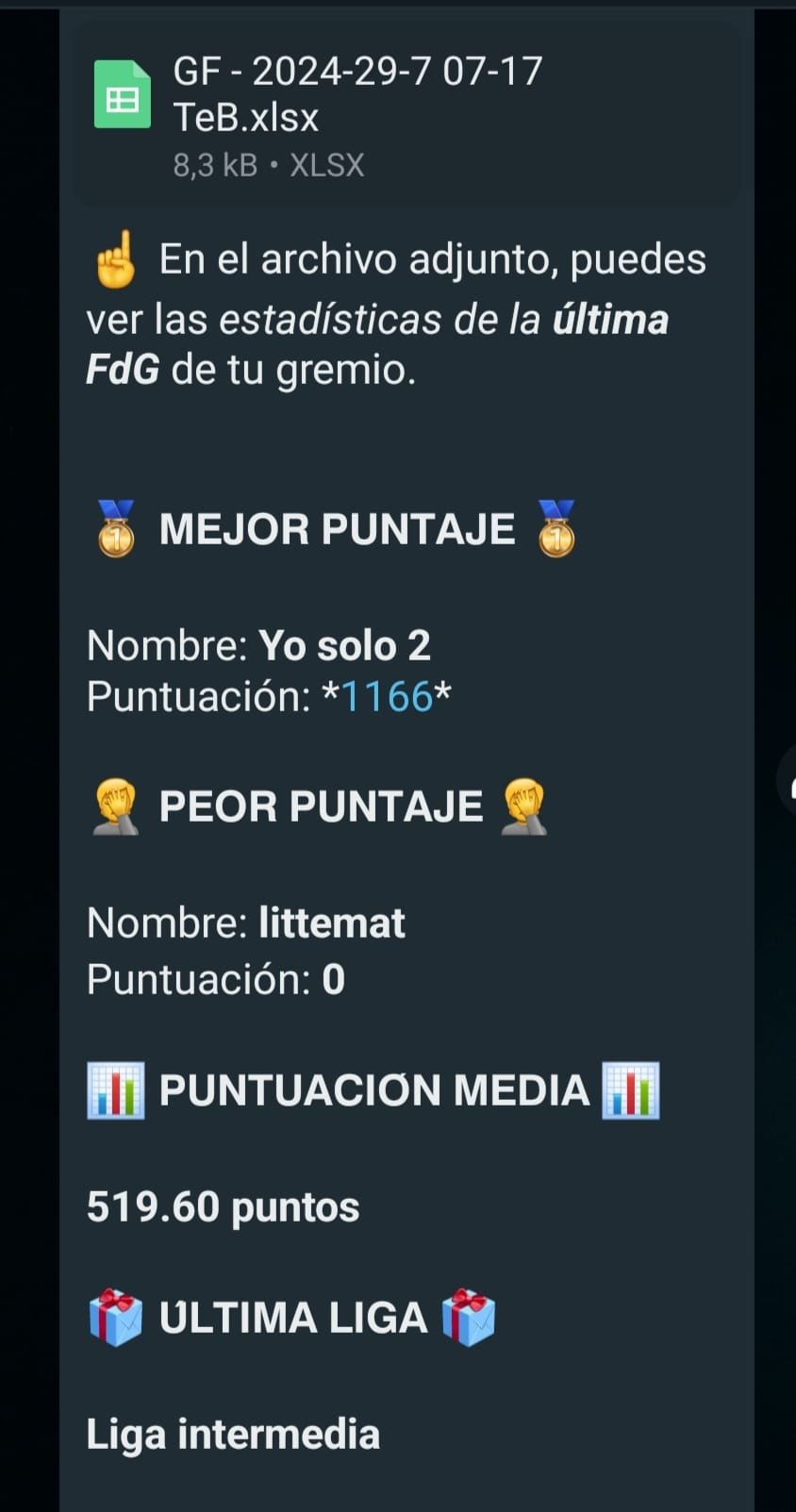
Task: Select the player name Yo solo 2
Action: [x=345, y=645]
